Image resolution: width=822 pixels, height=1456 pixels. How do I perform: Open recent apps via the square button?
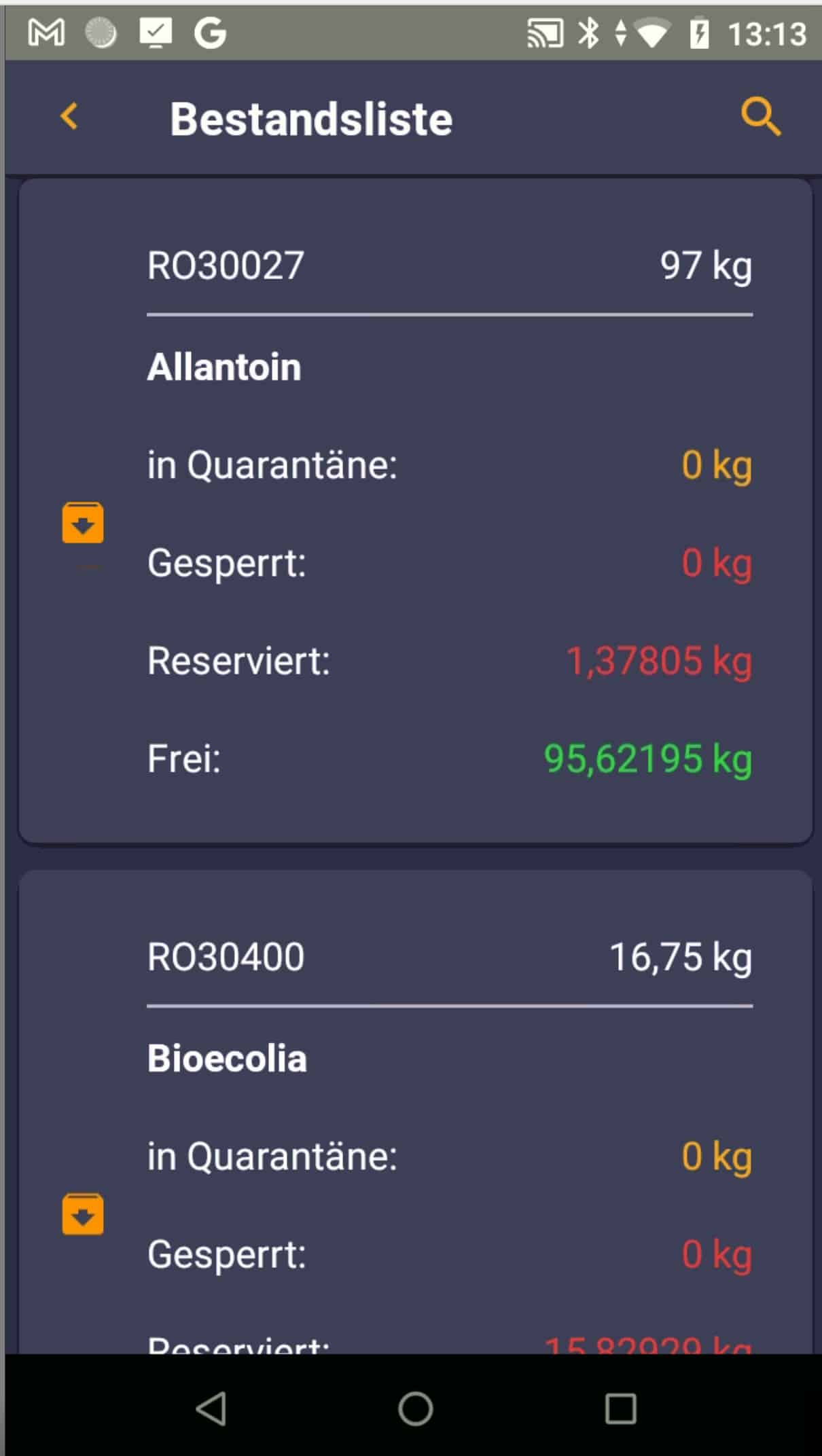[x=620, y=1408]
